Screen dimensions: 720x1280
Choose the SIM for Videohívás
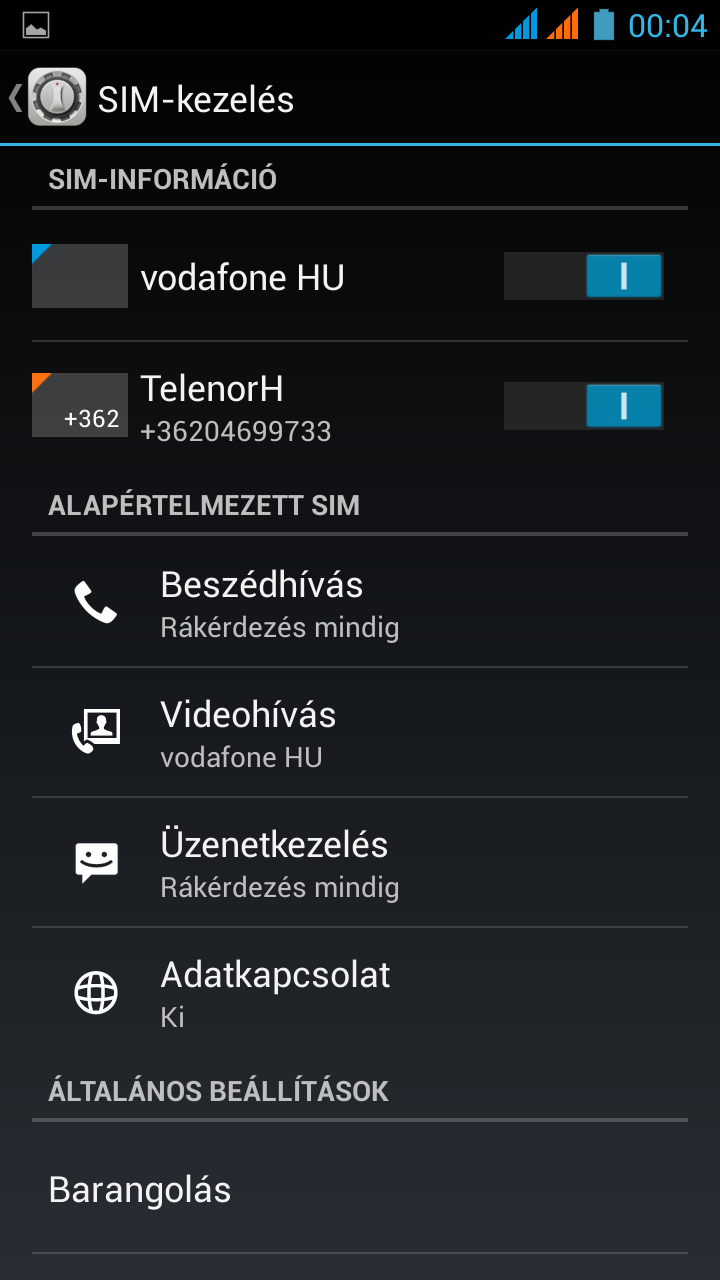pyautogui.click(x=360, y=733)
